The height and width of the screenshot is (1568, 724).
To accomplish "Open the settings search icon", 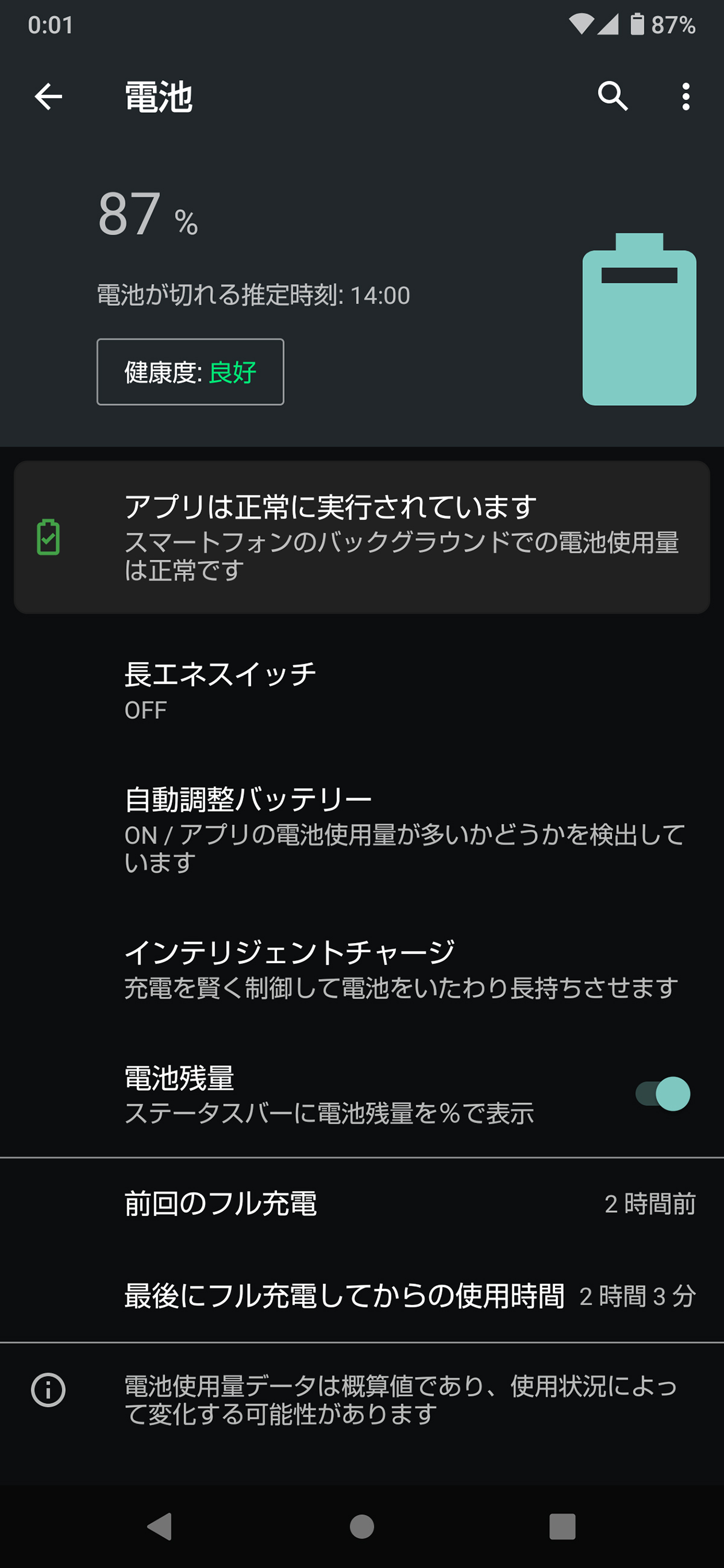I will (612, 96).
